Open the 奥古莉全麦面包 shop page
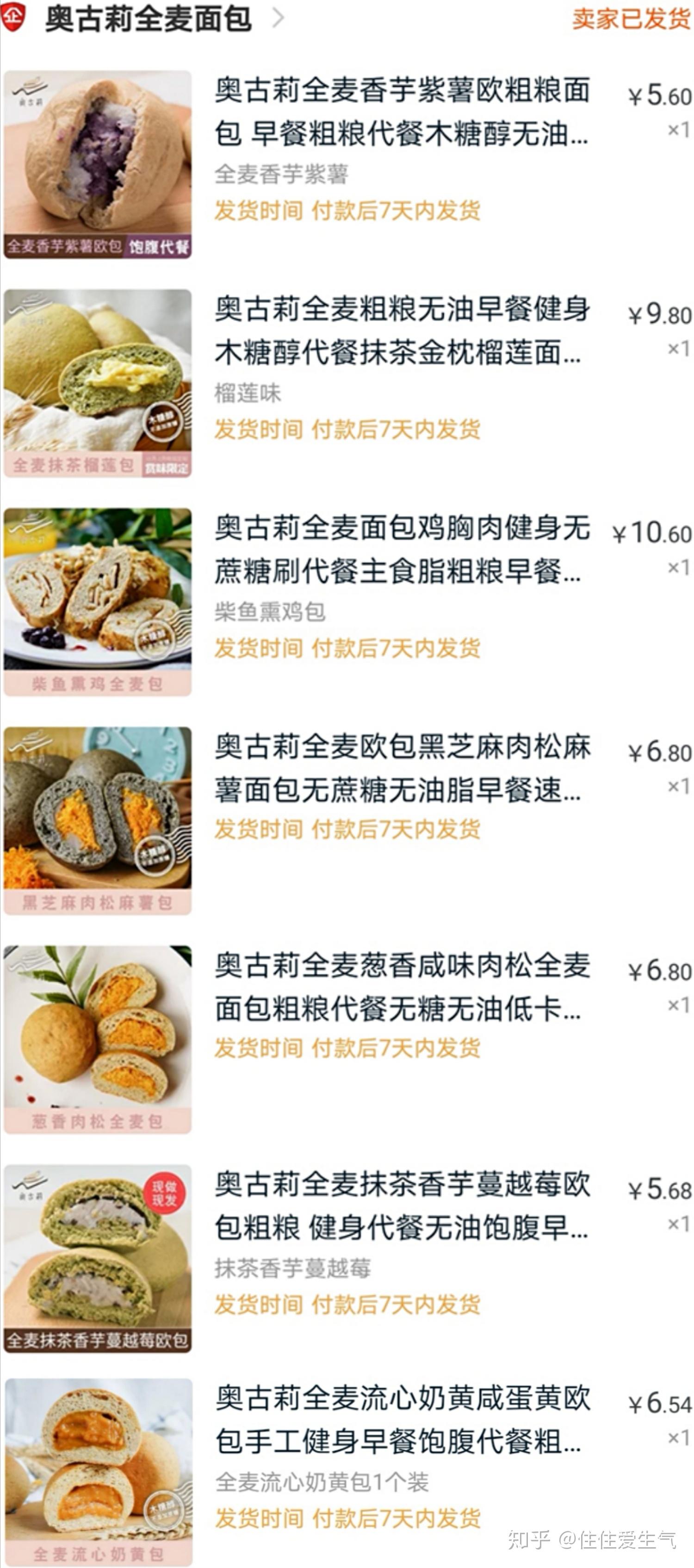The height and width of the screenshot is (1568, 694). (x=149, y=19)
